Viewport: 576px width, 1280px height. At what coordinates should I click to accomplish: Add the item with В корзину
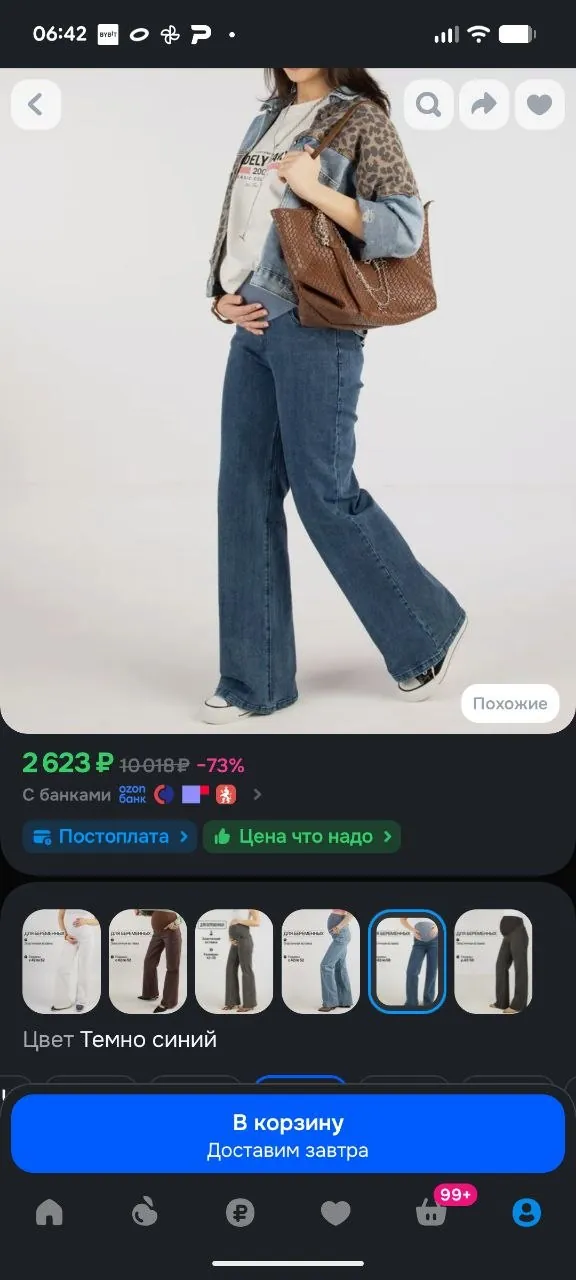pos(288,1133)
